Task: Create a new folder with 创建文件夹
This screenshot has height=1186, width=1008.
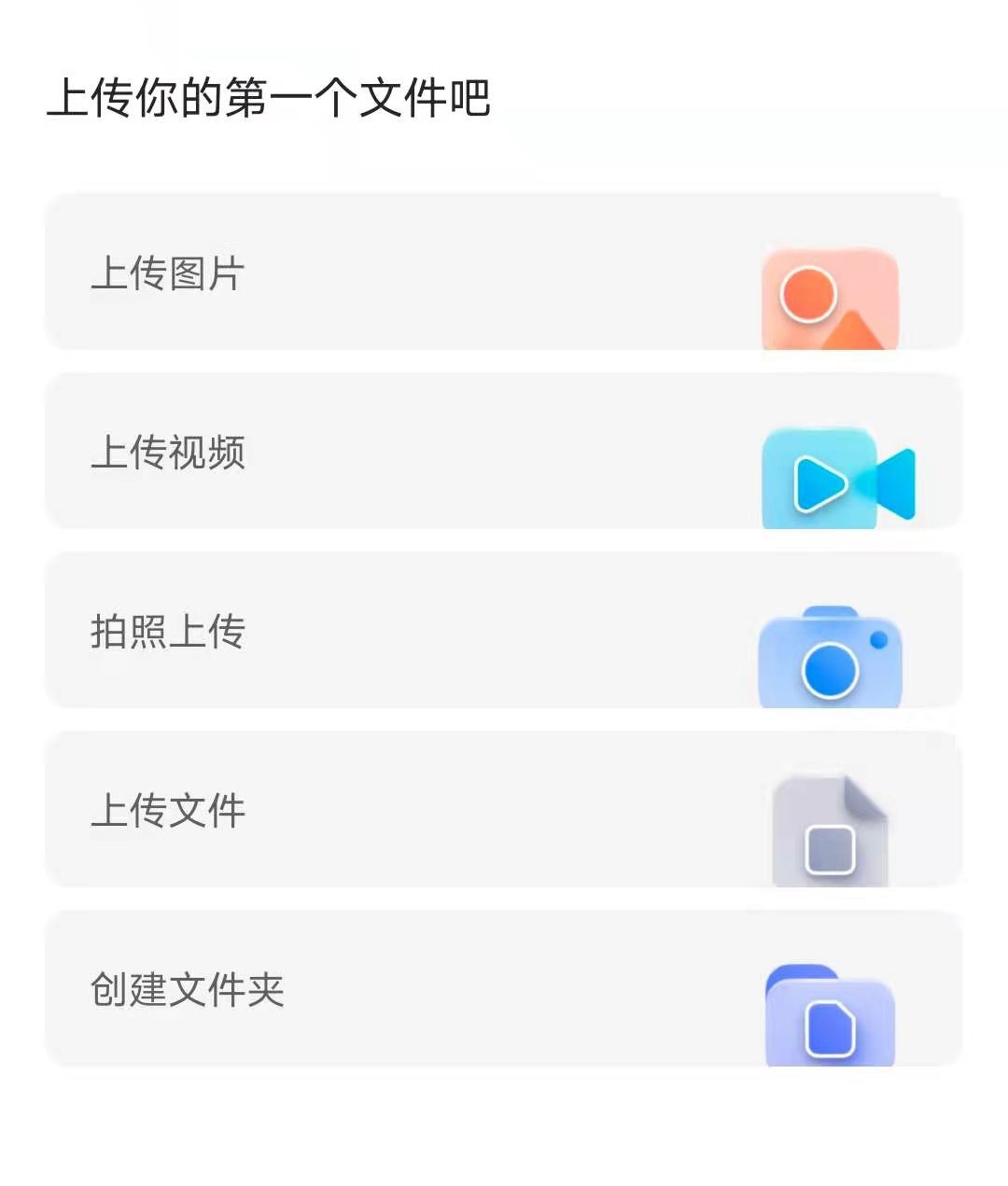Action: pyautogui.click(x=502, y=989)
